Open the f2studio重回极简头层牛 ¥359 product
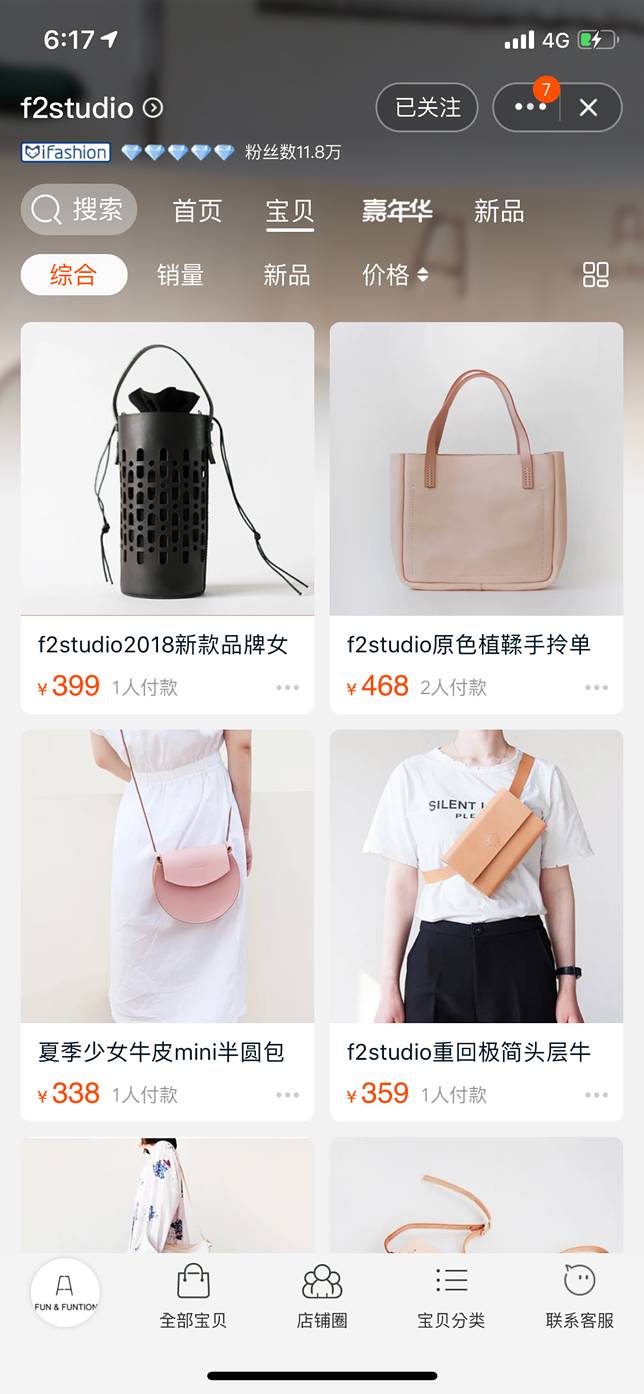Viewport: 644px width, 1394px height. click(x=476, y=878)
